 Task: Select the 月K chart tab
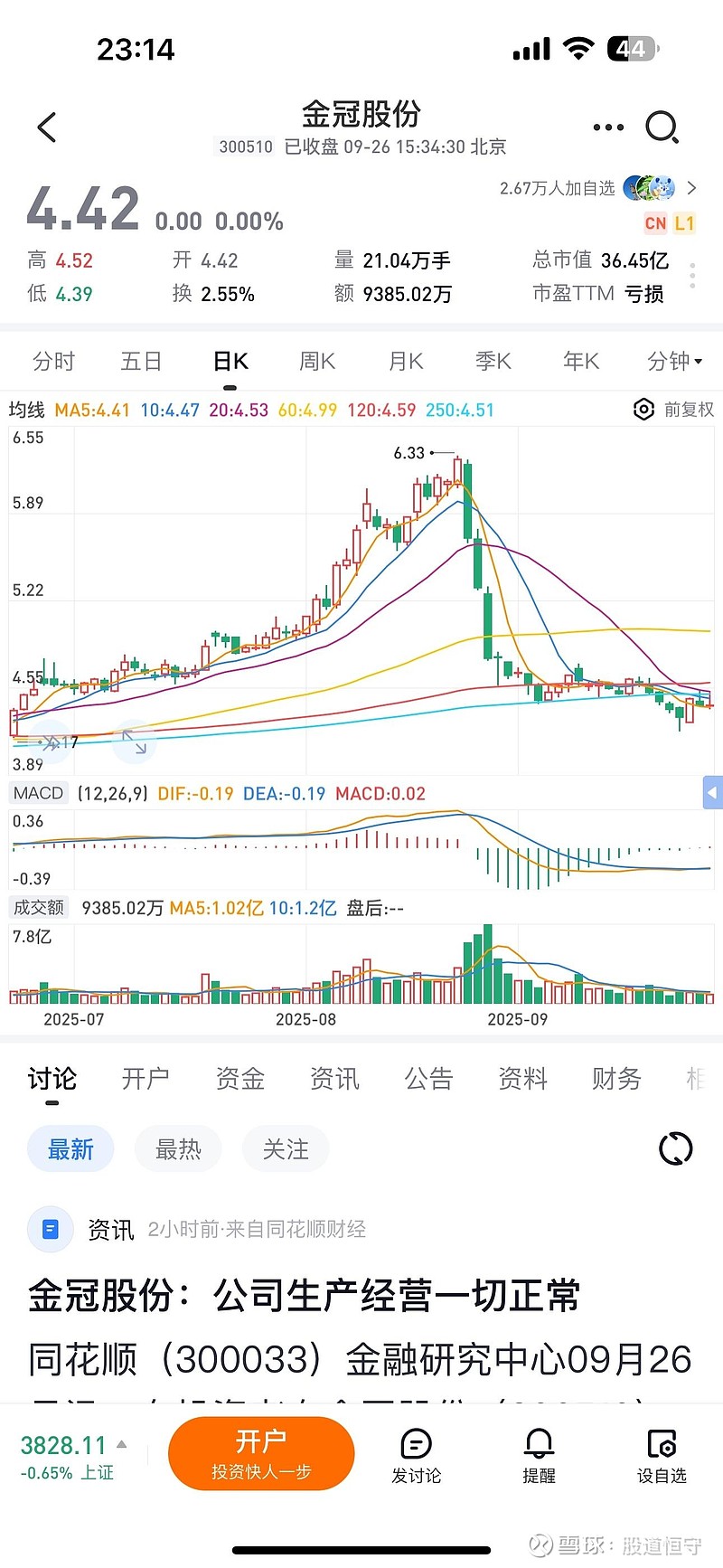tap(406, 362)
